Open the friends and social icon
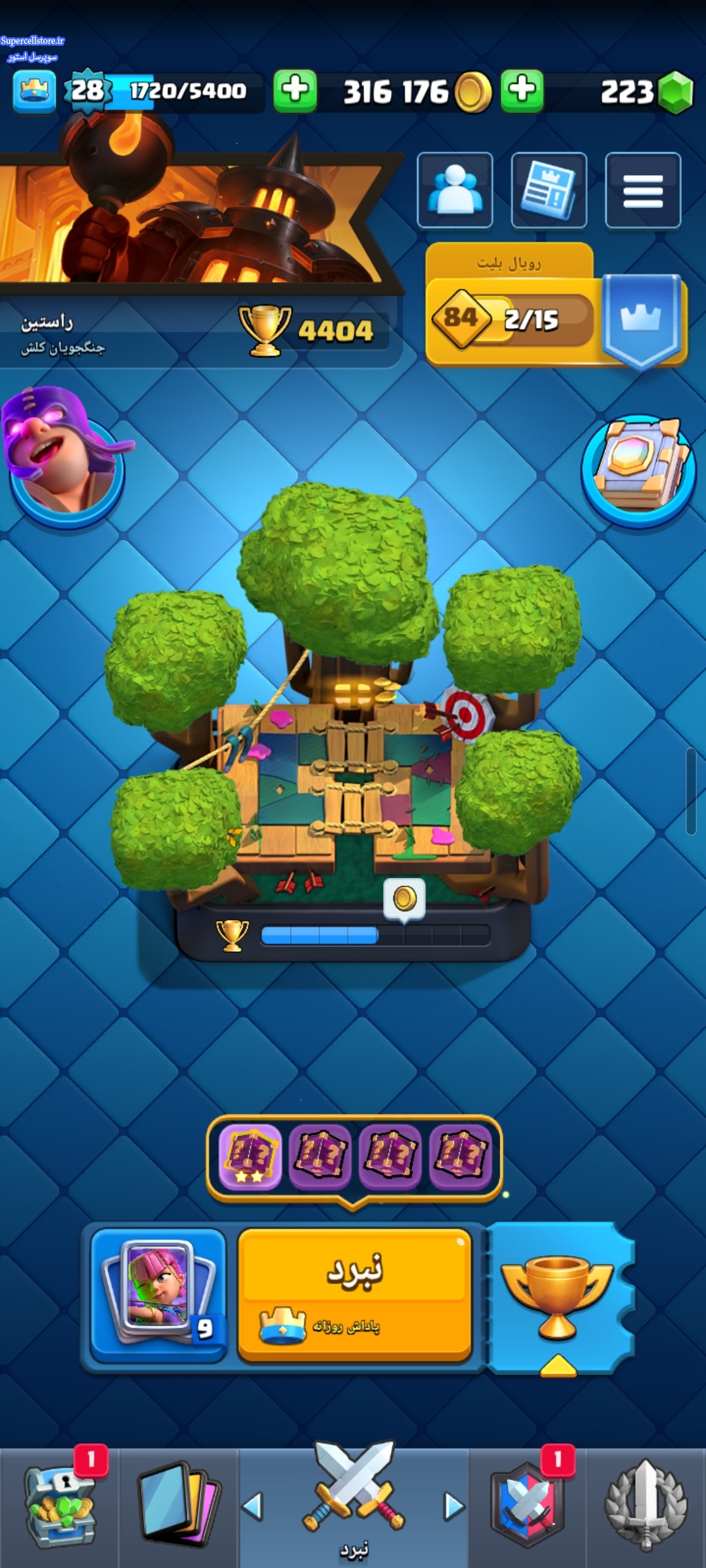Screen dimensions: 706x1568 tap(455, 190)
